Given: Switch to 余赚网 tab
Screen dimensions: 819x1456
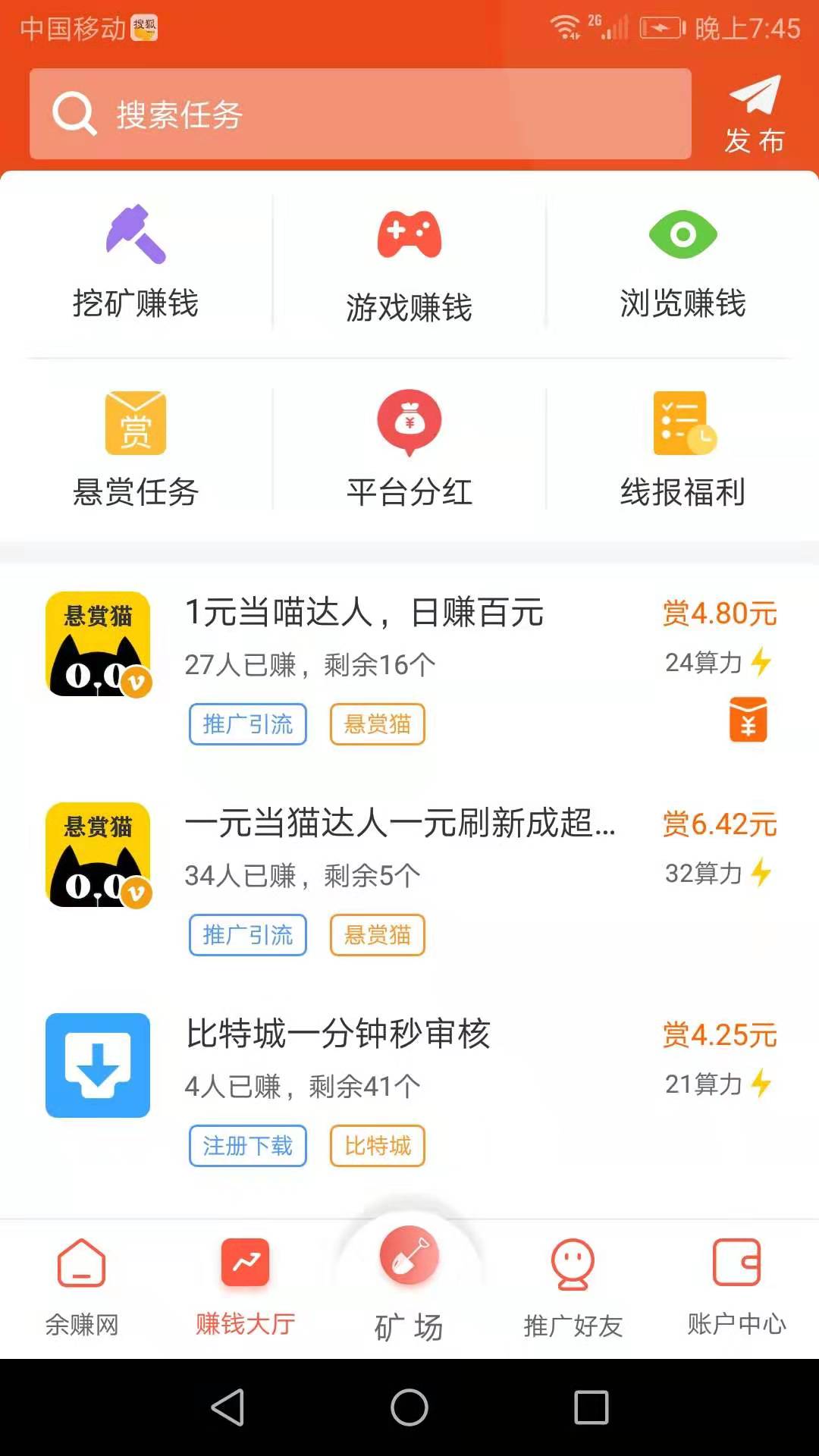Looking at the screenshot, I should point(82,1288).
